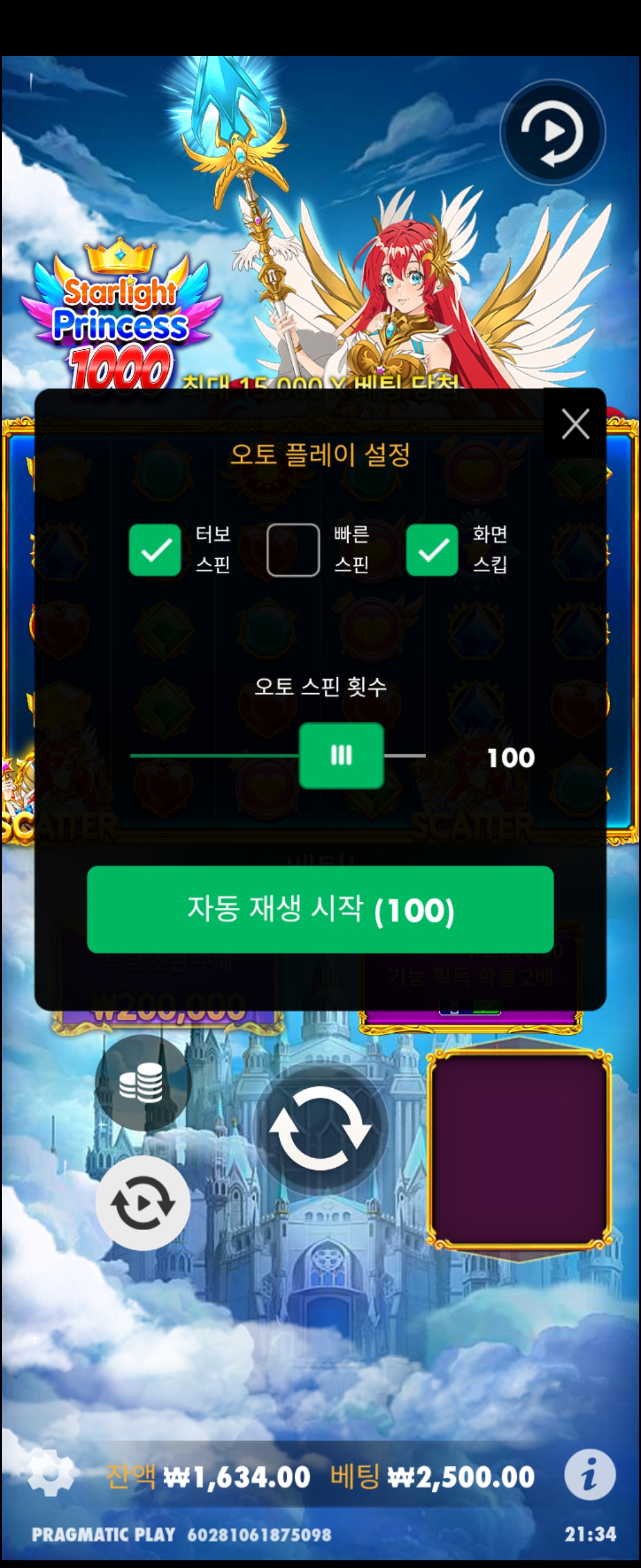Uncheck the 터보 스핀 checkbox
Viewport: 641px width, 1568px height.
(x=155, y=549)
